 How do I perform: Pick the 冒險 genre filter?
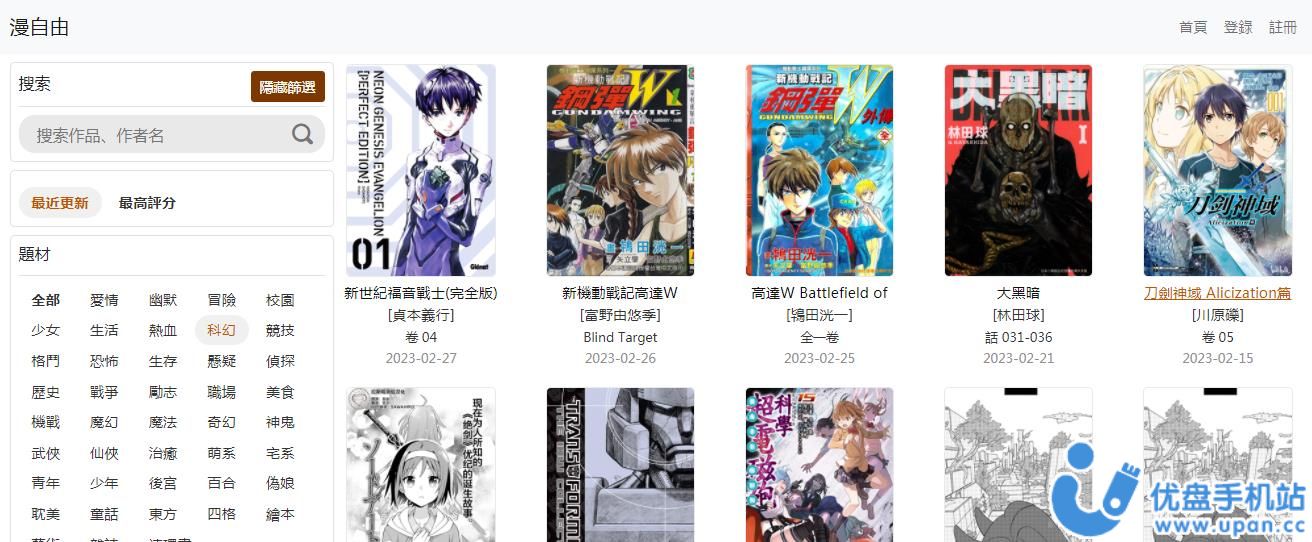click(222, 300)
